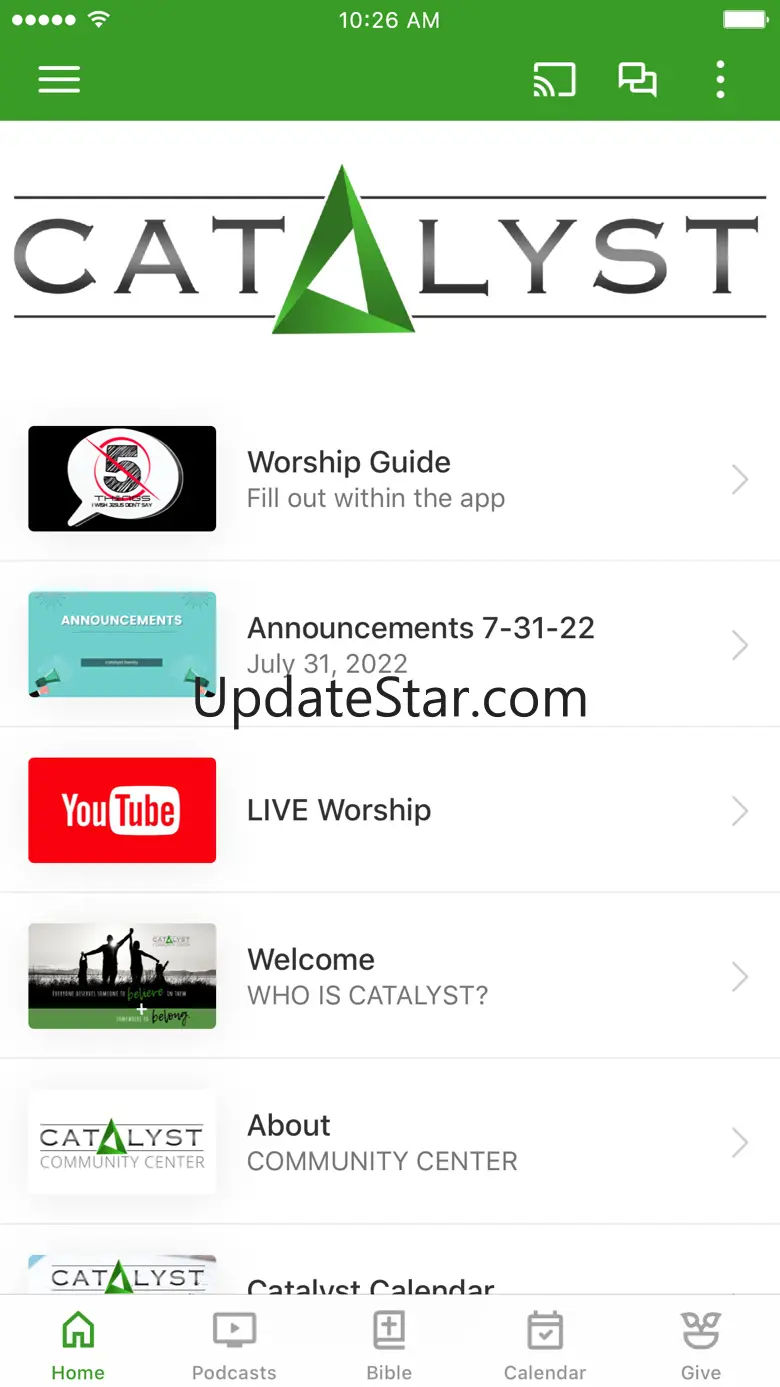Open About Community Center
The height and width of the screenshot is (1387, 780).
(x=390, y=1142)
